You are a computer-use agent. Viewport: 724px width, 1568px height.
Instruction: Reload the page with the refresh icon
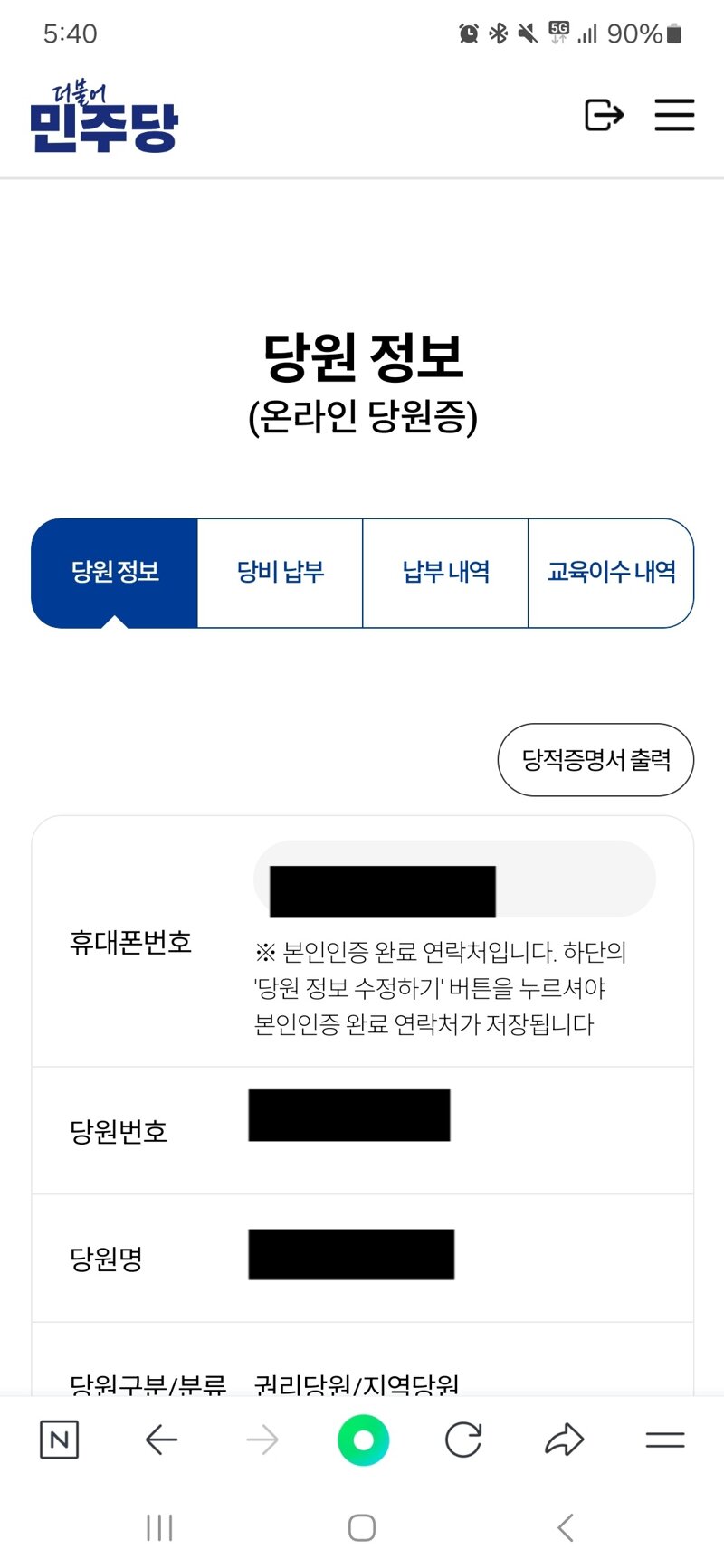tap(463, 1440)
